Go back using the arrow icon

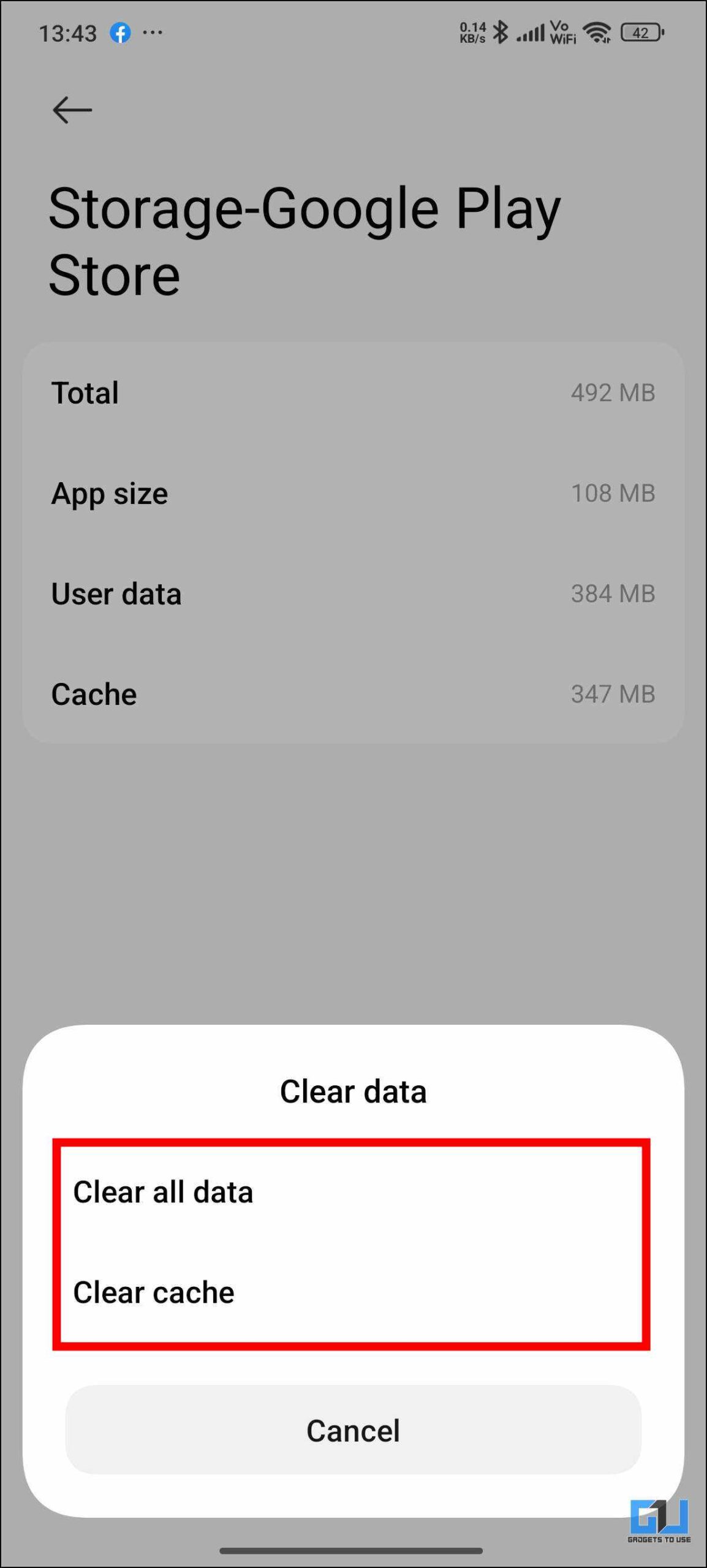[x=72, y=110]
